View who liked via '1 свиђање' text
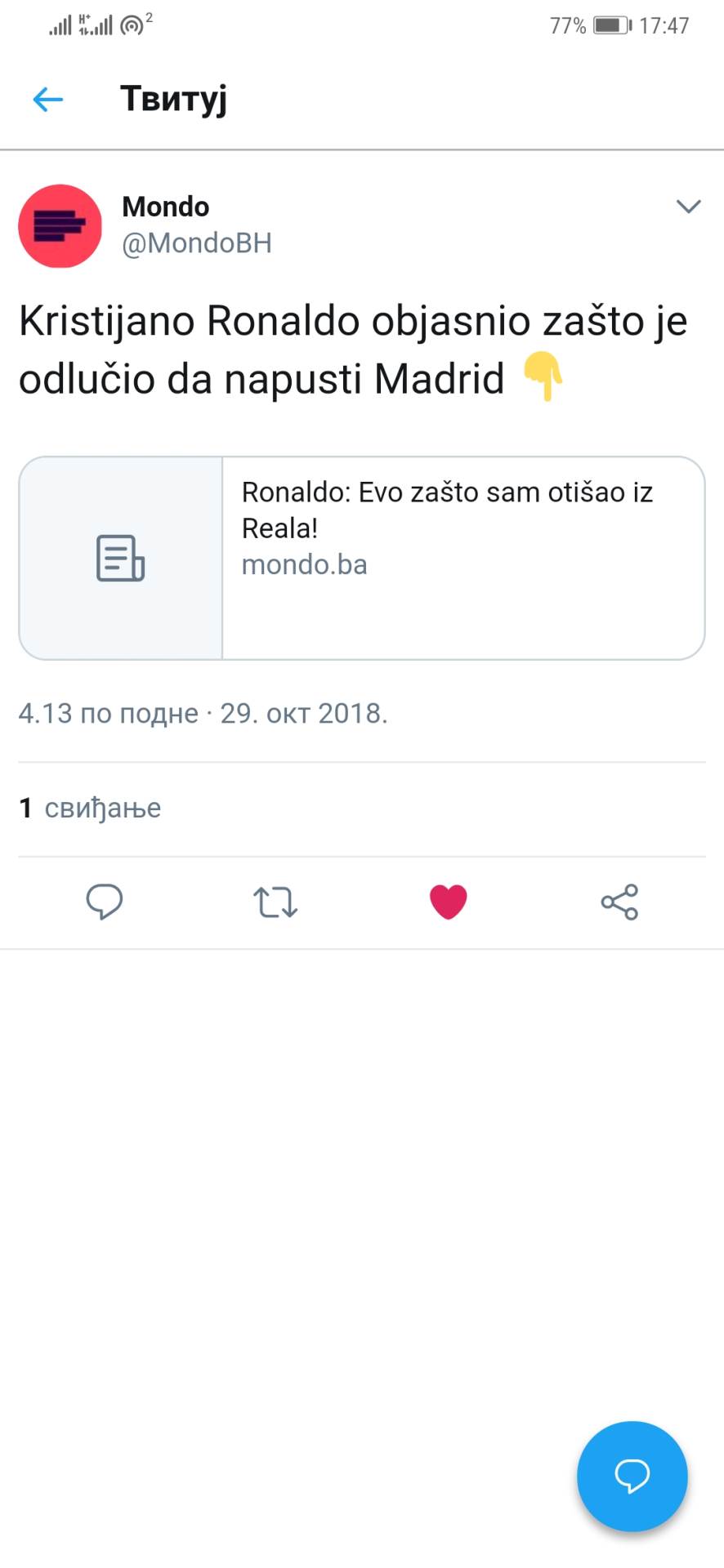 coord(90,807)
